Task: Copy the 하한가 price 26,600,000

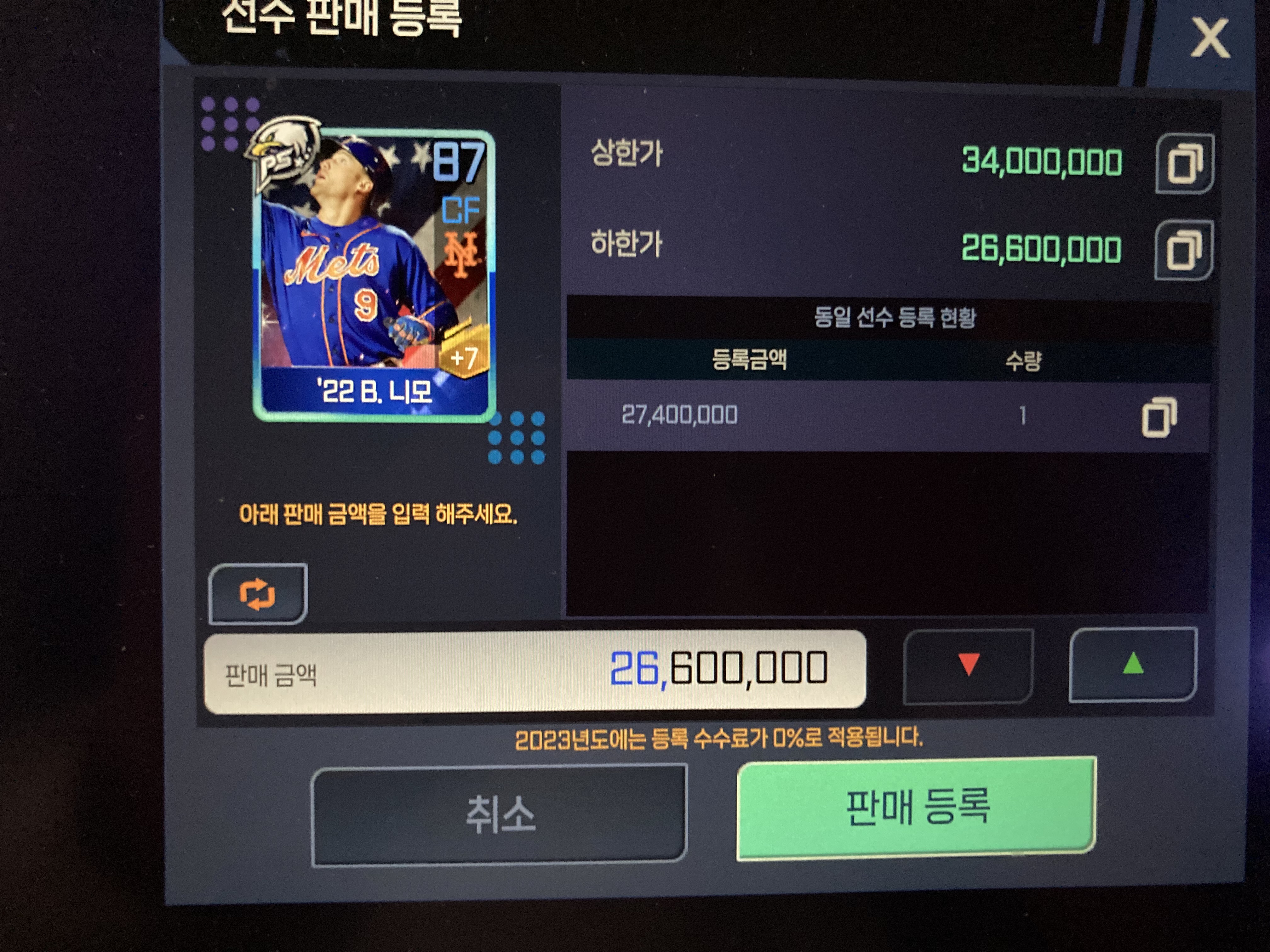Action: pos(1183,250)
